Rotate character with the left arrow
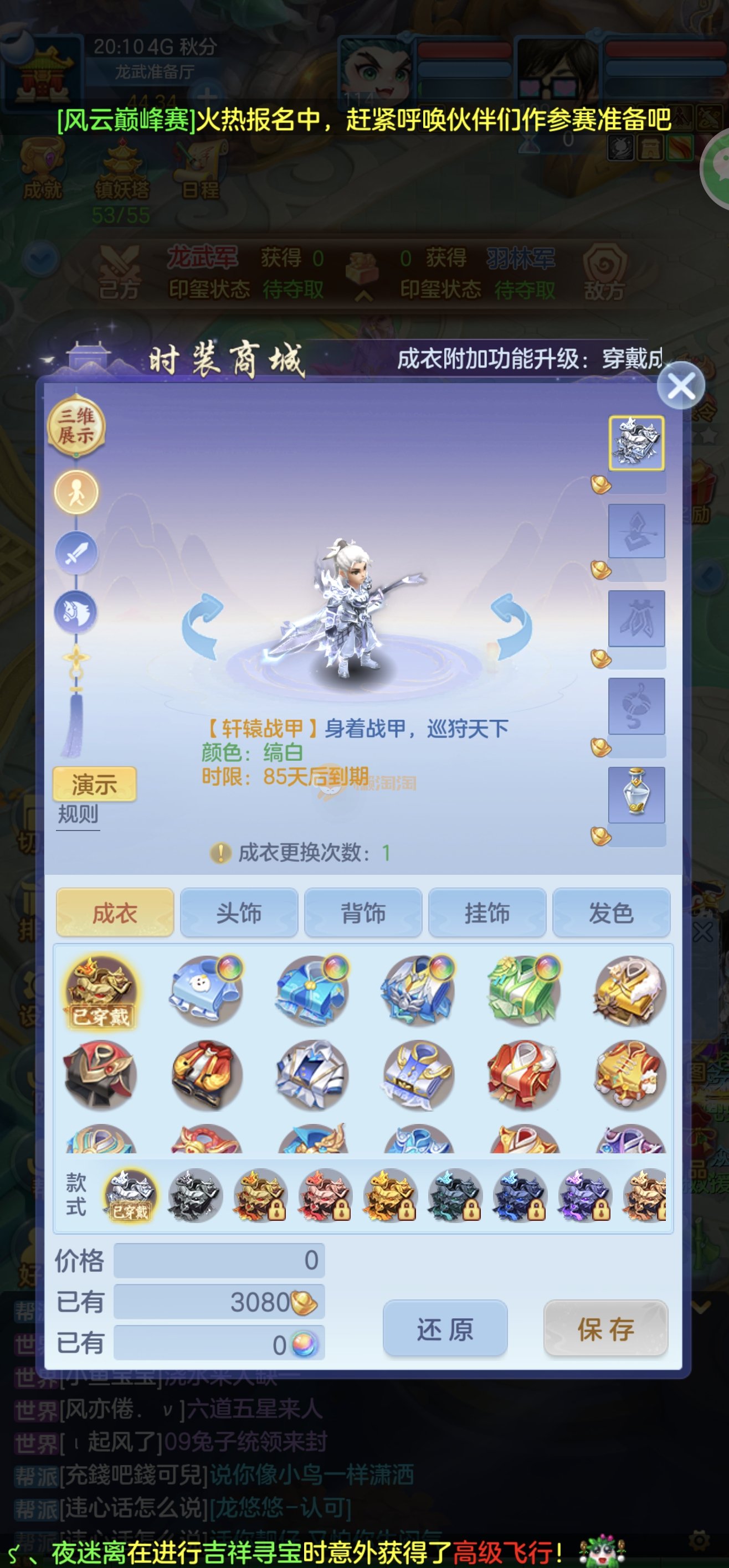The image size is (729, 1568). pos(203,626)
